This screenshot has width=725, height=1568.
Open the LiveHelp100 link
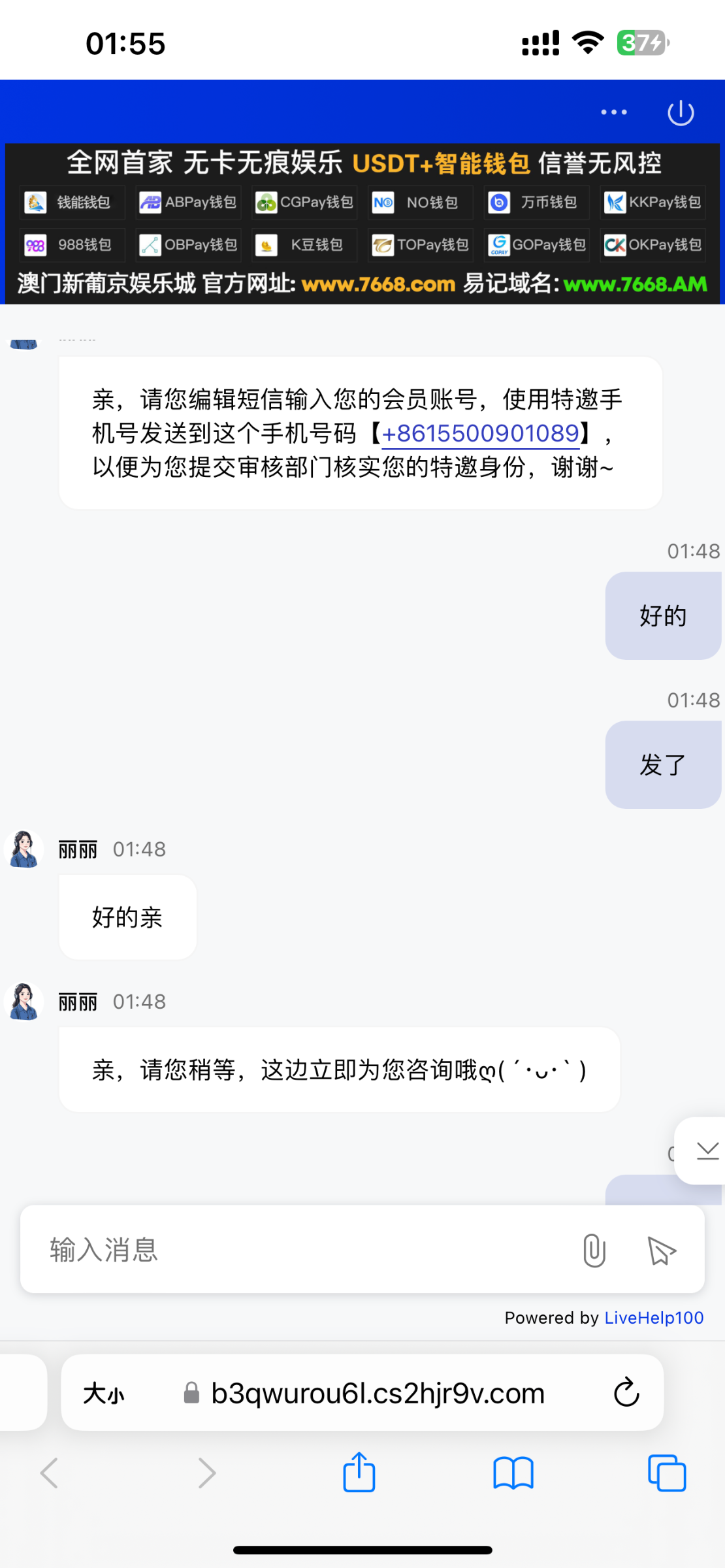654,1318
